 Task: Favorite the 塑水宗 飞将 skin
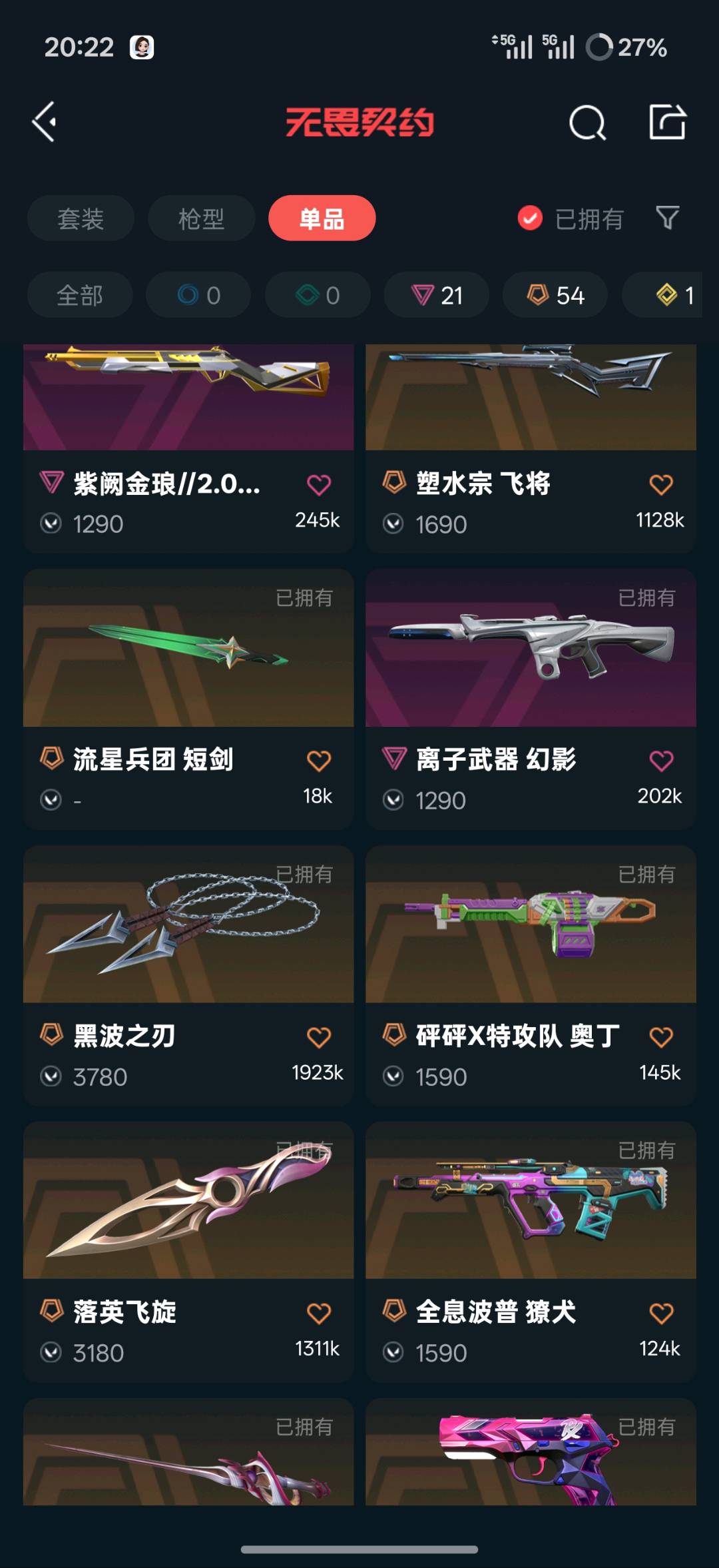point(661,484)
